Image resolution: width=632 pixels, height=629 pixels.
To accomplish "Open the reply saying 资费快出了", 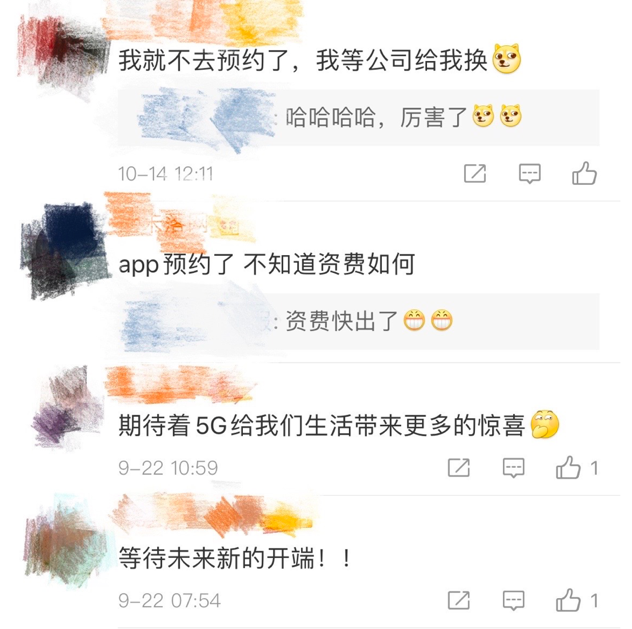I will 369,321.
